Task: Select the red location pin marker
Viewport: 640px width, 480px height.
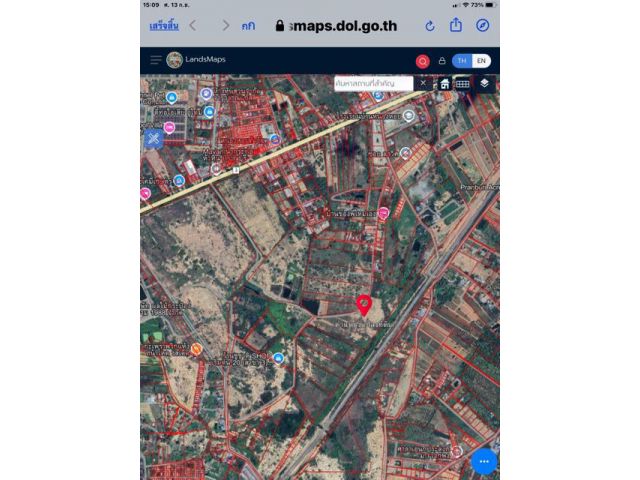Action: pyautogui.click(x=364, y=304)
